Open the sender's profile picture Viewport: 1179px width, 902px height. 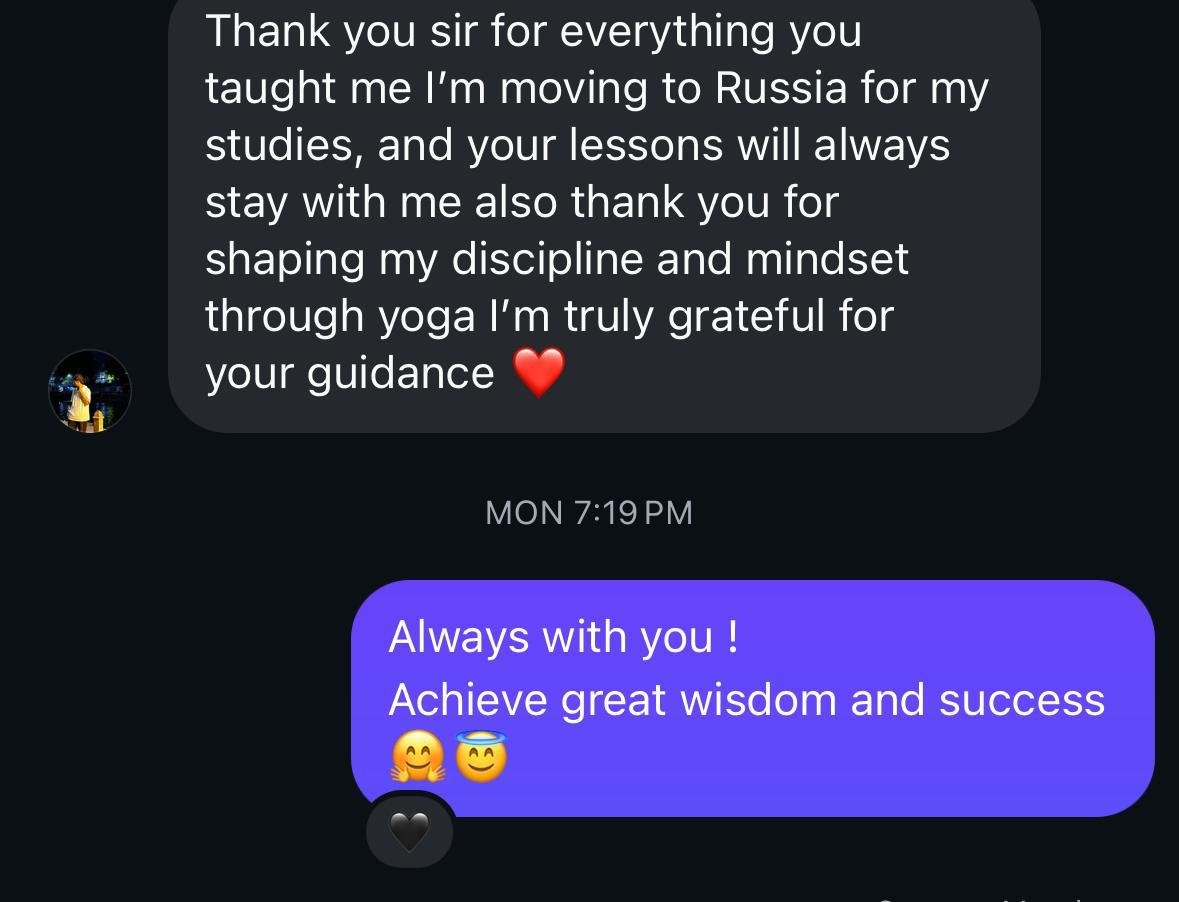(90, 391)
